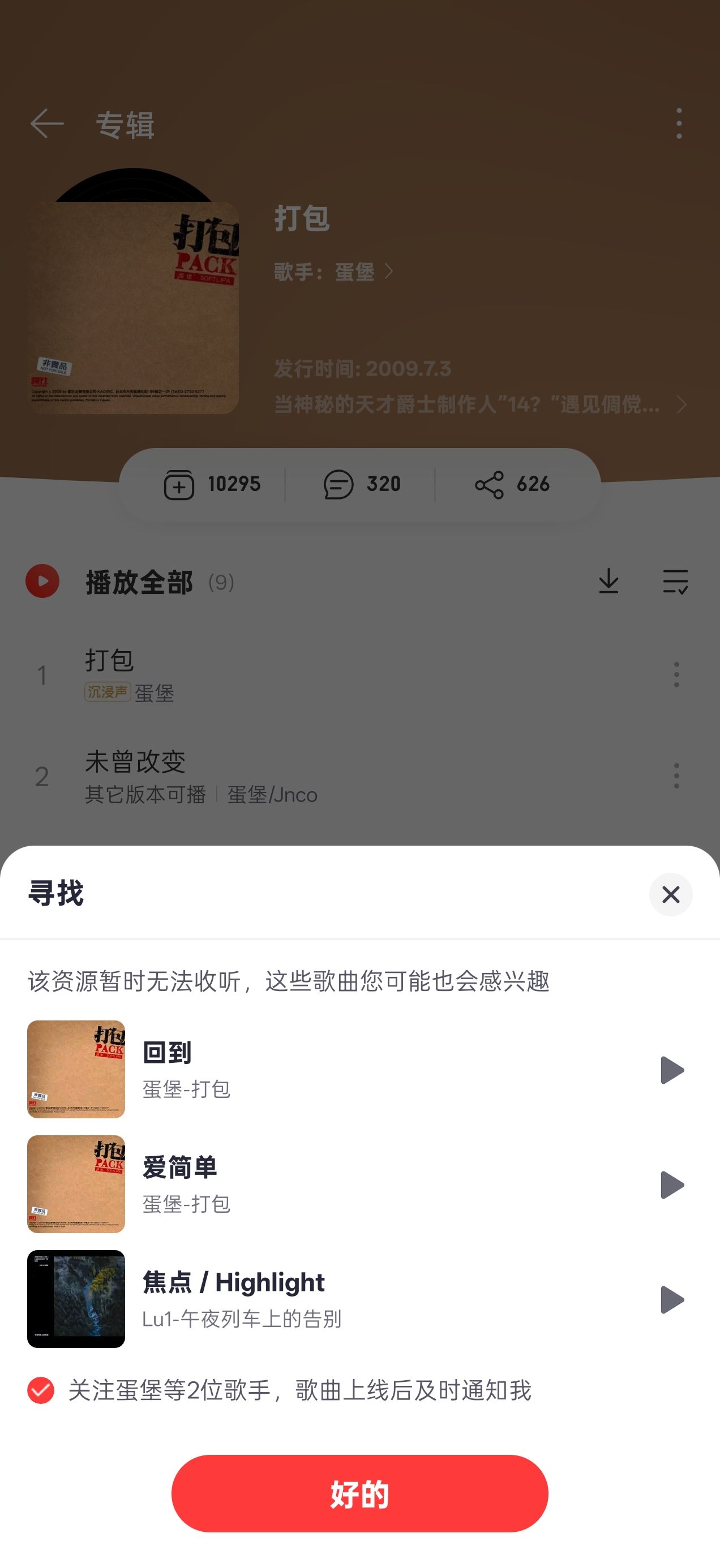Uncheck the follow 蛋堡 notification checkbox
This screenshot has height=1568, width=720.
click(x=41, y=1390)
